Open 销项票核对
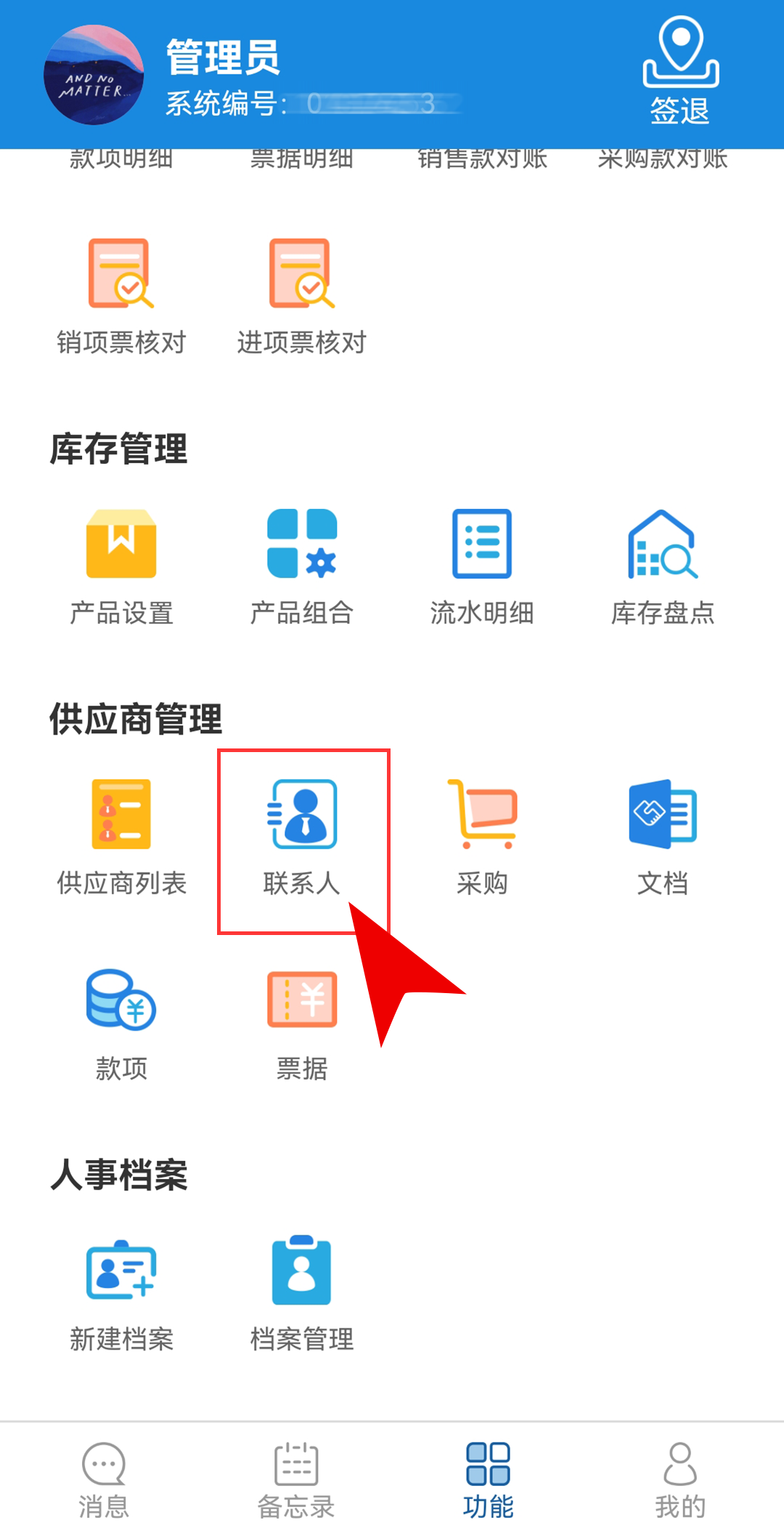This screenshot has height=1539, width=784. 121,295
